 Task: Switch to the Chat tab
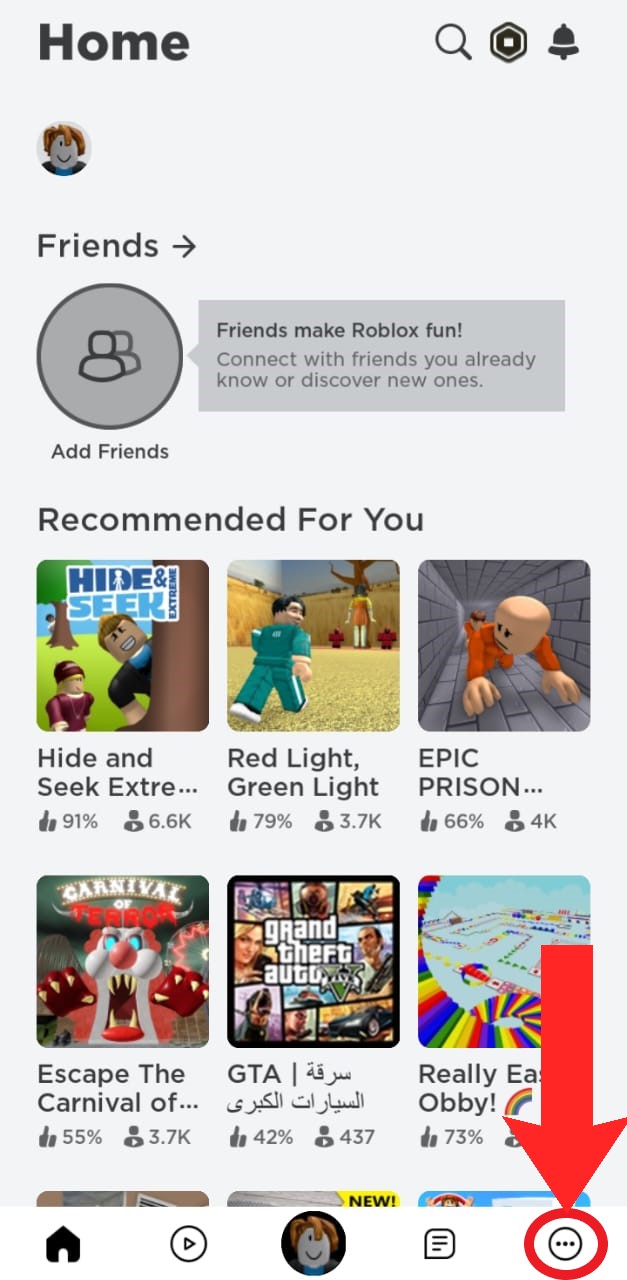coord(439,1243)
